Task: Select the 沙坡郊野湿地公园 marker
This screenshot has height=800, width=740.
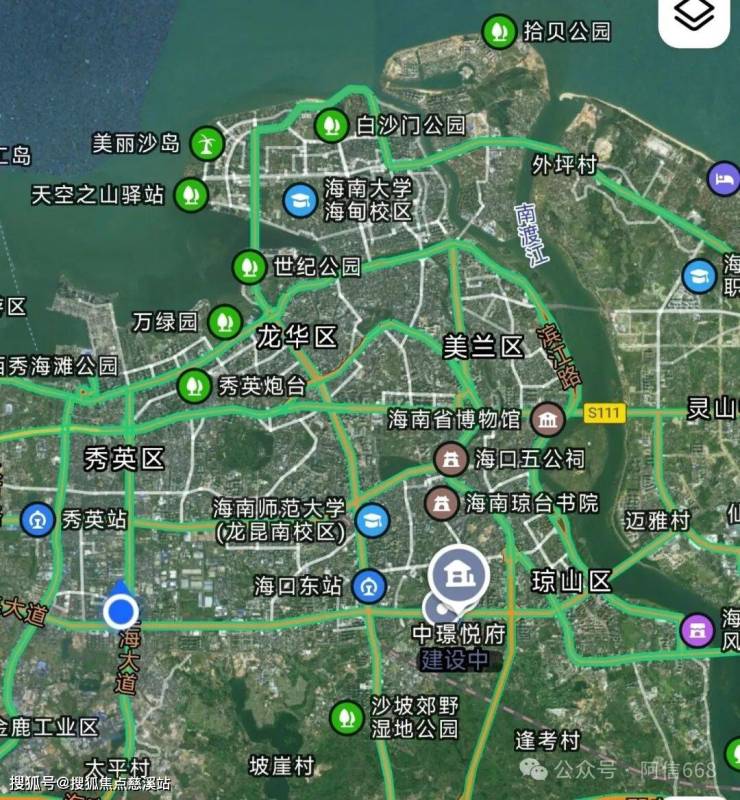Action: pos(346,716)
